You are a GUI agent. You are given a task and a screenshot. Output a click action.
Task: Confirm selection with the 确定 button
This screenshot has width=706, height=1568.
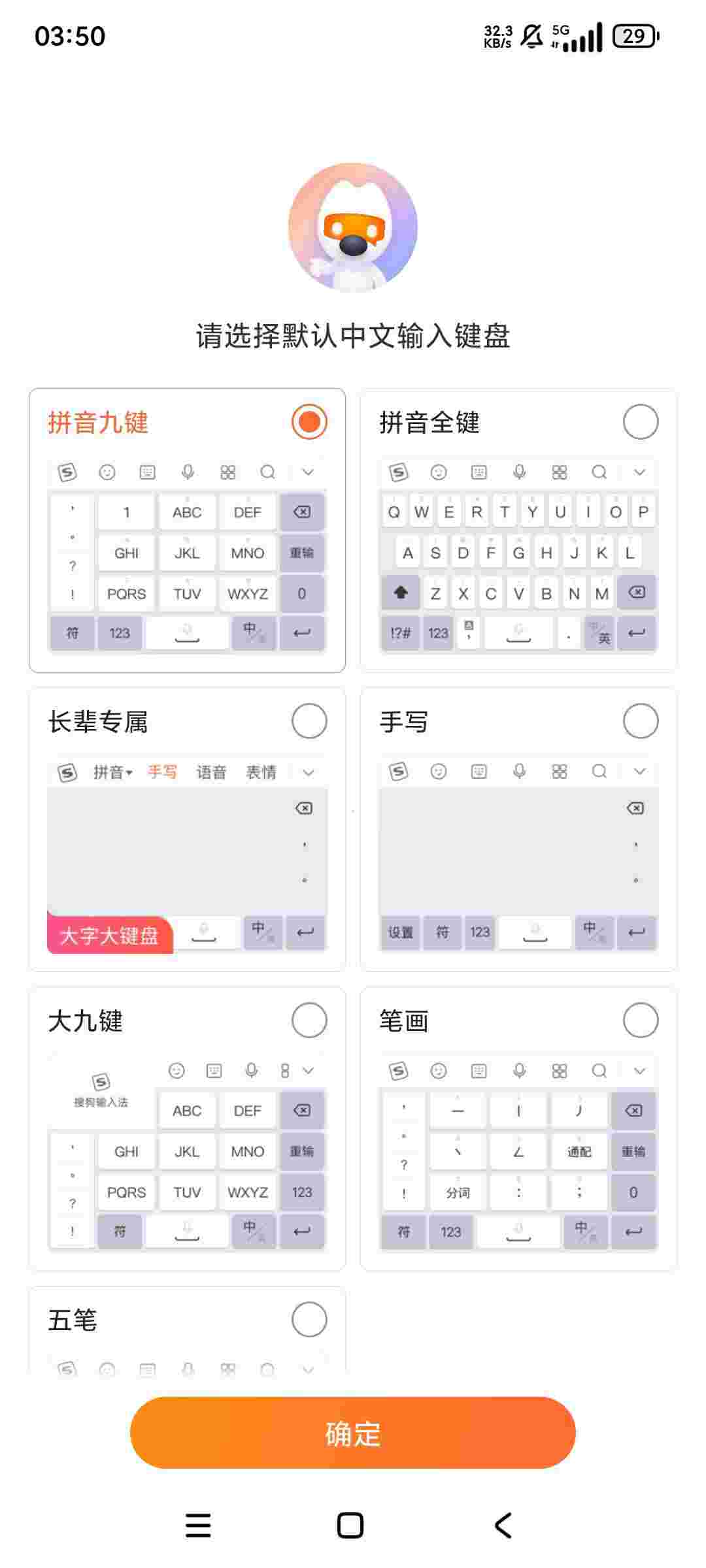click(x=353, y=1433)
